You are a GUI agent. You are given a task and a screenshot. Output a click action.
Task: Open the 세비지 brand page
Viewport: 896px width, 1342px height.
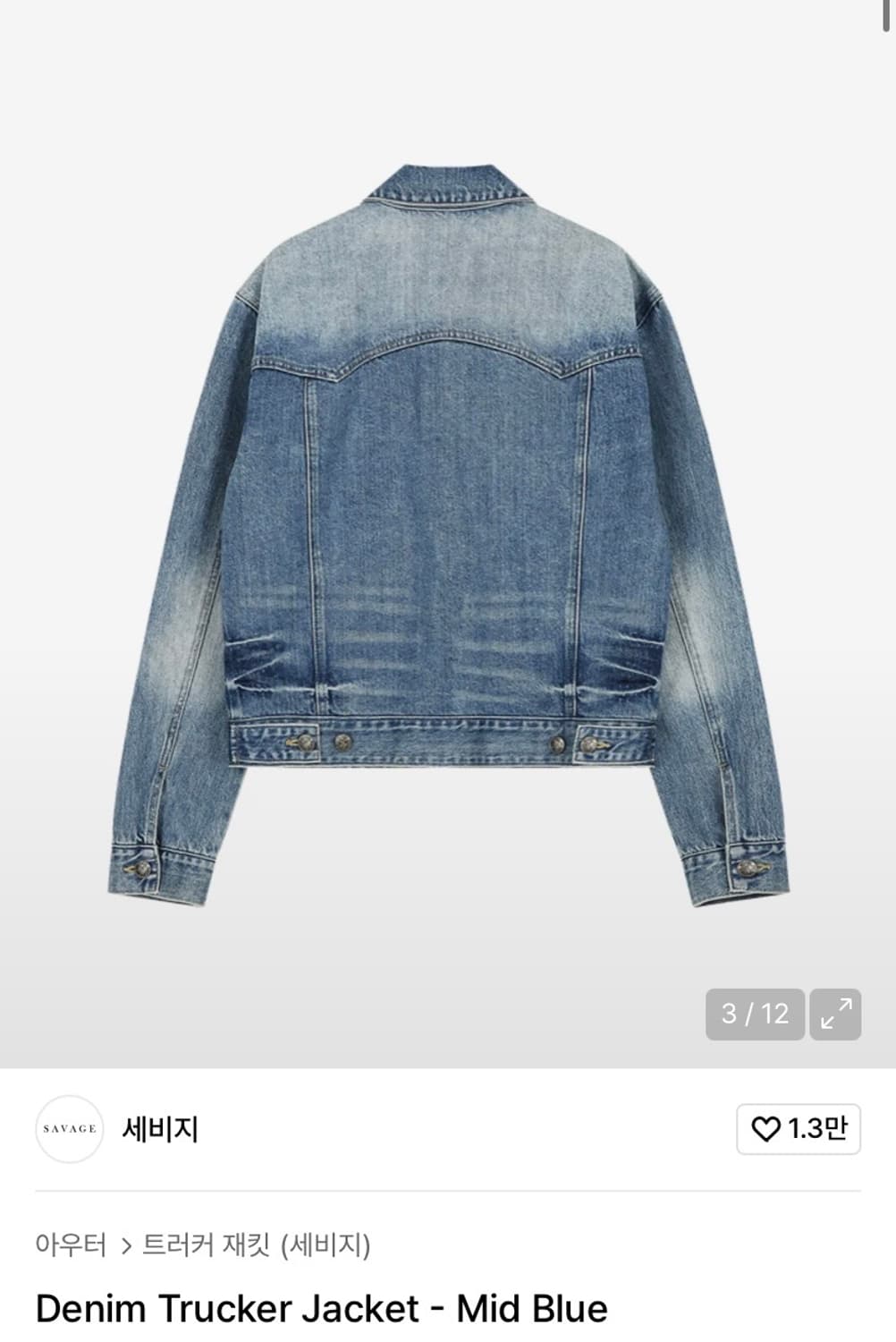point(159,1129)
